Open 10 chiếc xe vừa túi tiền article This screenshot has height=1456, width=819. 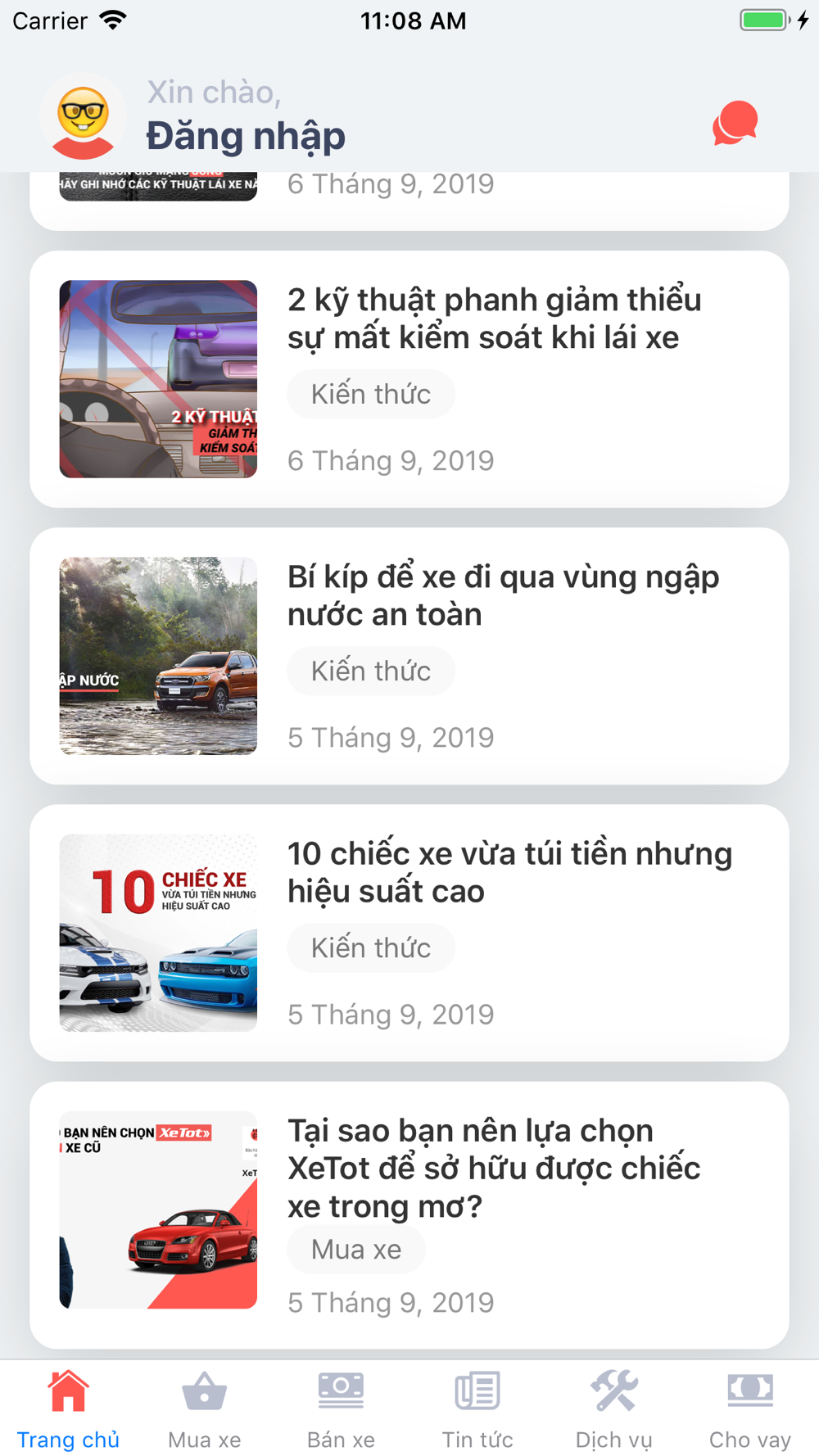pyautogui.click(x=509, y=872)
